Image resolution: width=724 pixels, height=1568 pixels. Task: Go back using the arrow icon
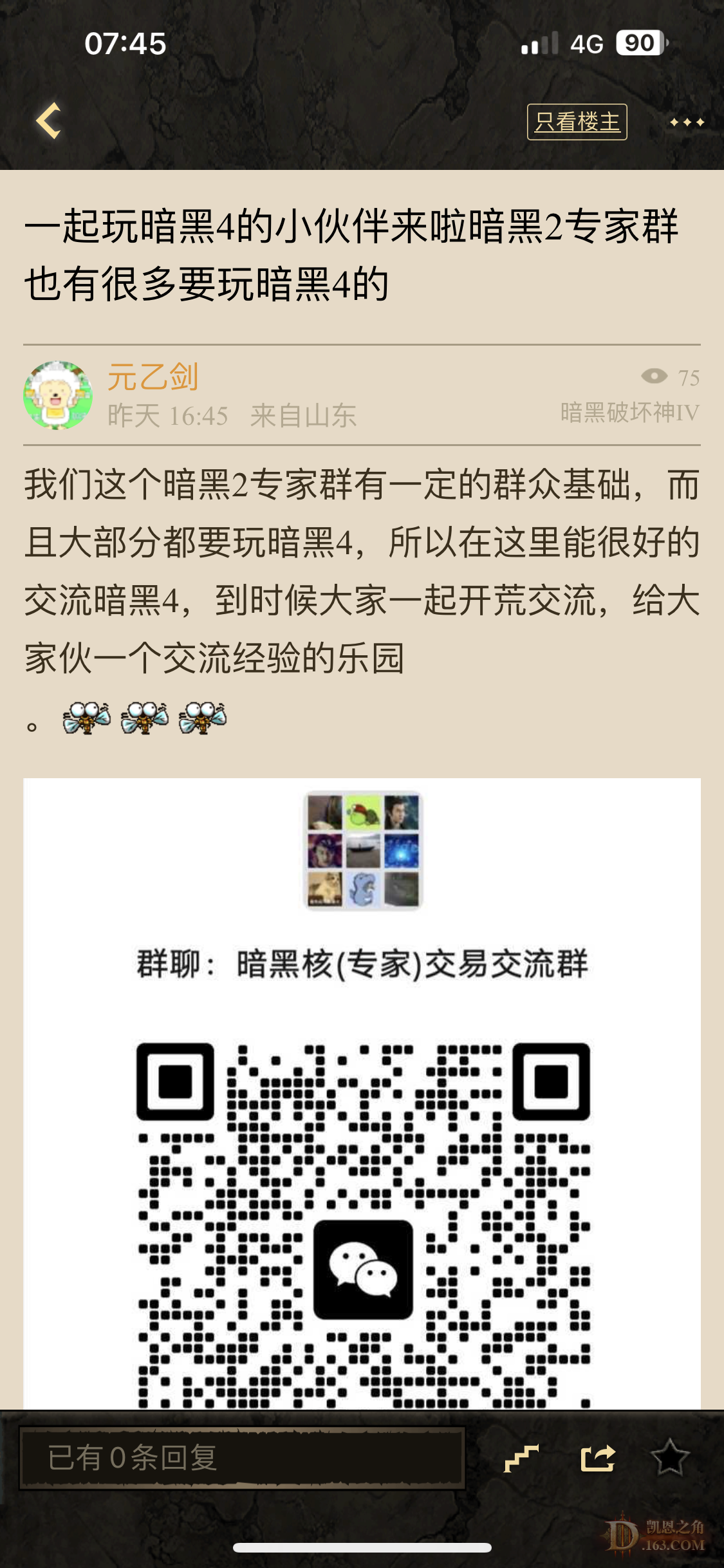tap(49, 121)
